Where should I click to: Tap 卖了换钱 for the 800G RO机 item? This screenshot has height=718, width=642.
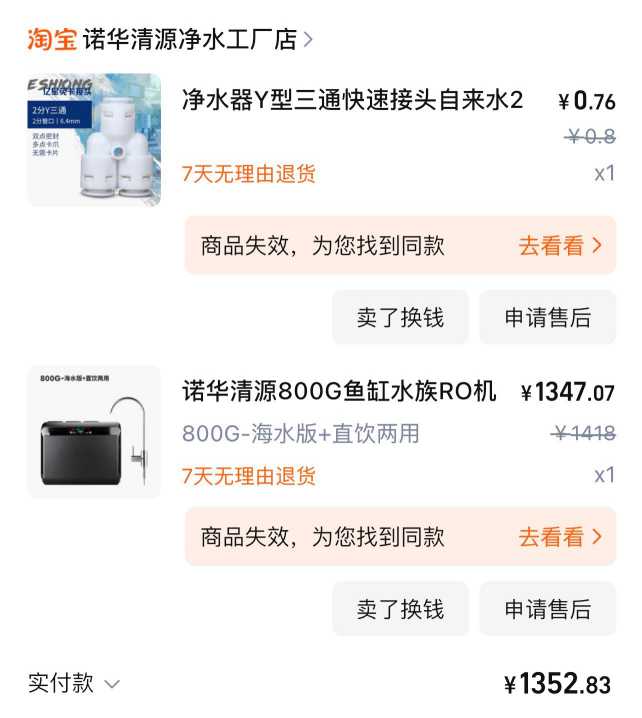pos(400,609)
